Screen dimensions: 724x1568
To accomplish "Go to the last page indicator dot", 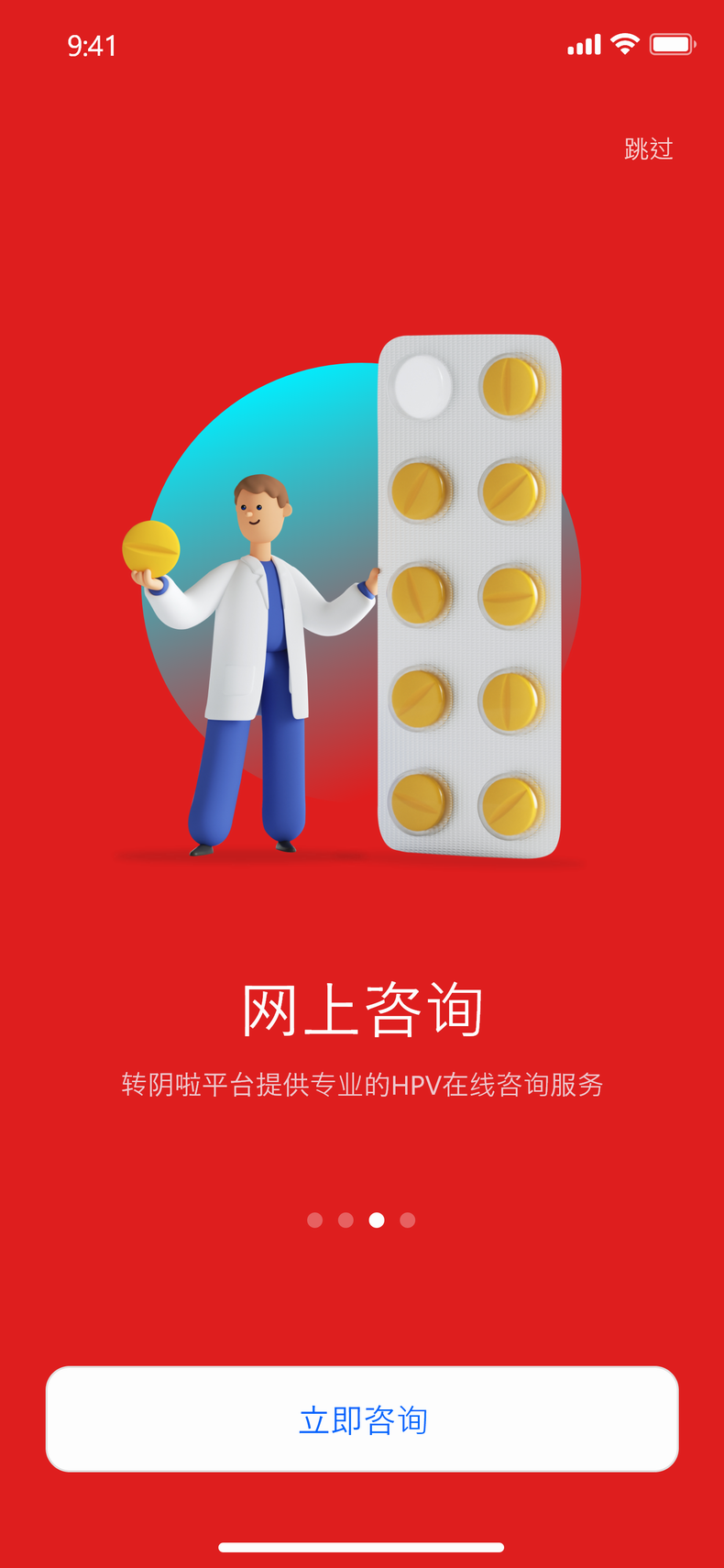I will 408,1220.
